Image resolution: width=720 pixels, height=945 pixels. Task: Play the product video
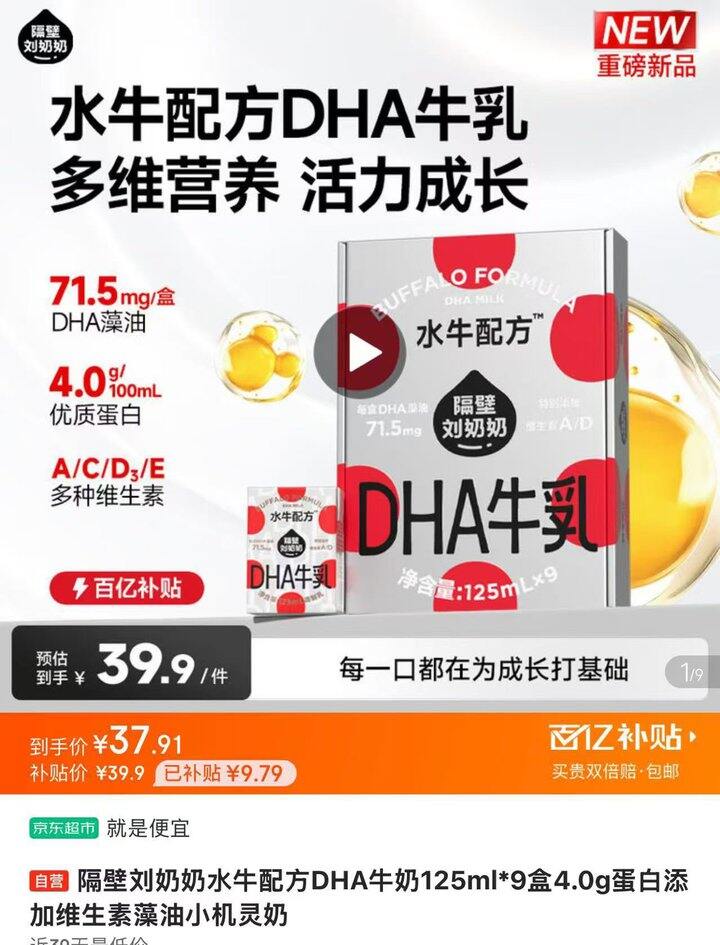359,352
